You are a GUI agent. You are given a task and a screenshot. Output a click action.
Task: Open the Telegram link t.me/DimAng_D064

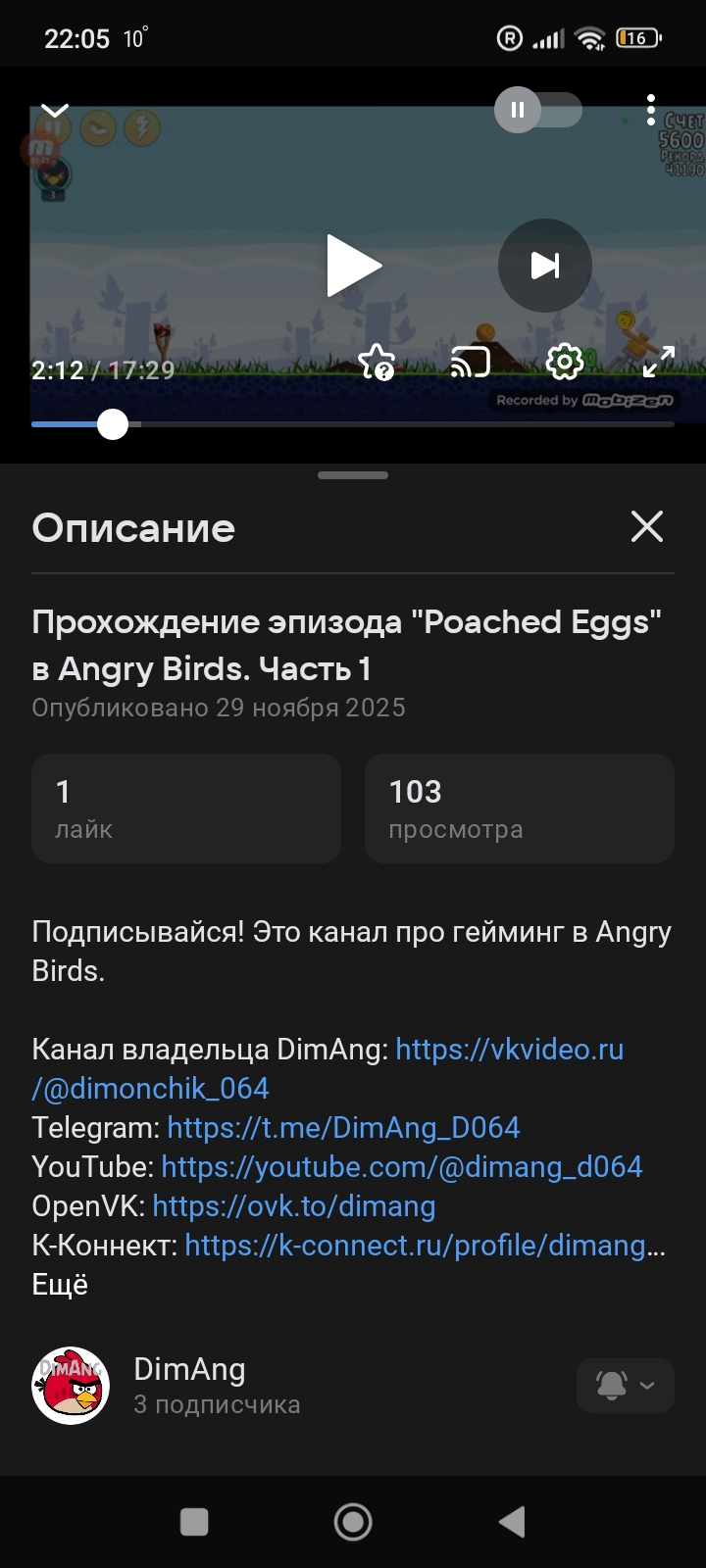point(343,1128)
